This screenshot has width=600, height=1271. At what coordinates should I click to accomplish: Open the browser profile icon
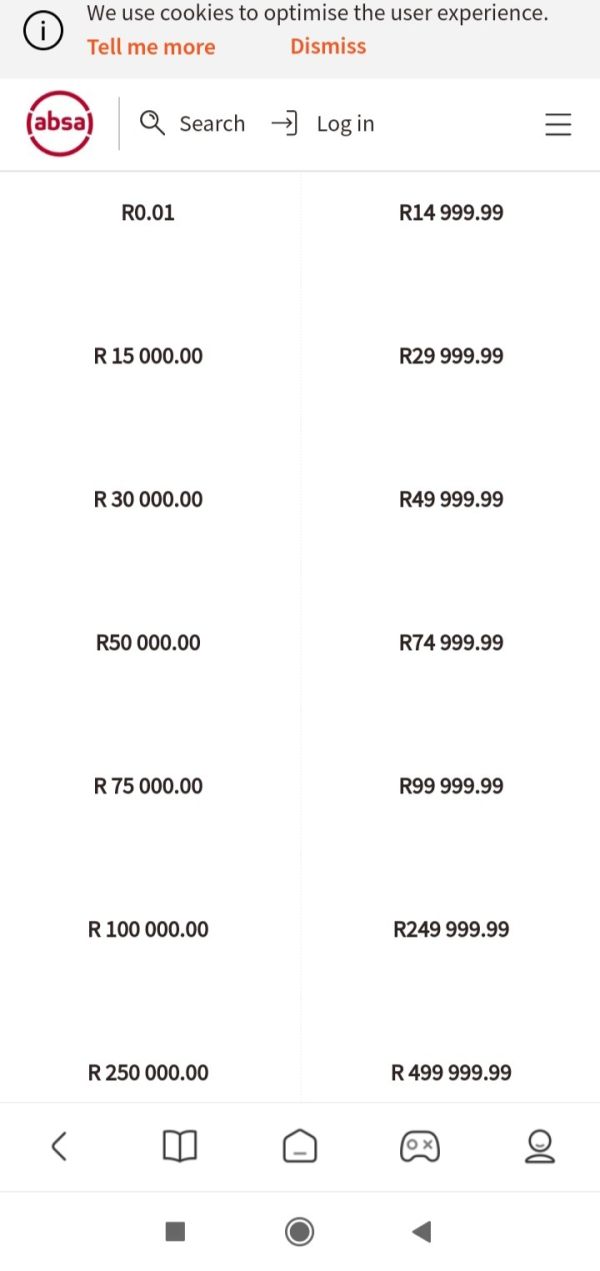click(x=540, y=1146)
